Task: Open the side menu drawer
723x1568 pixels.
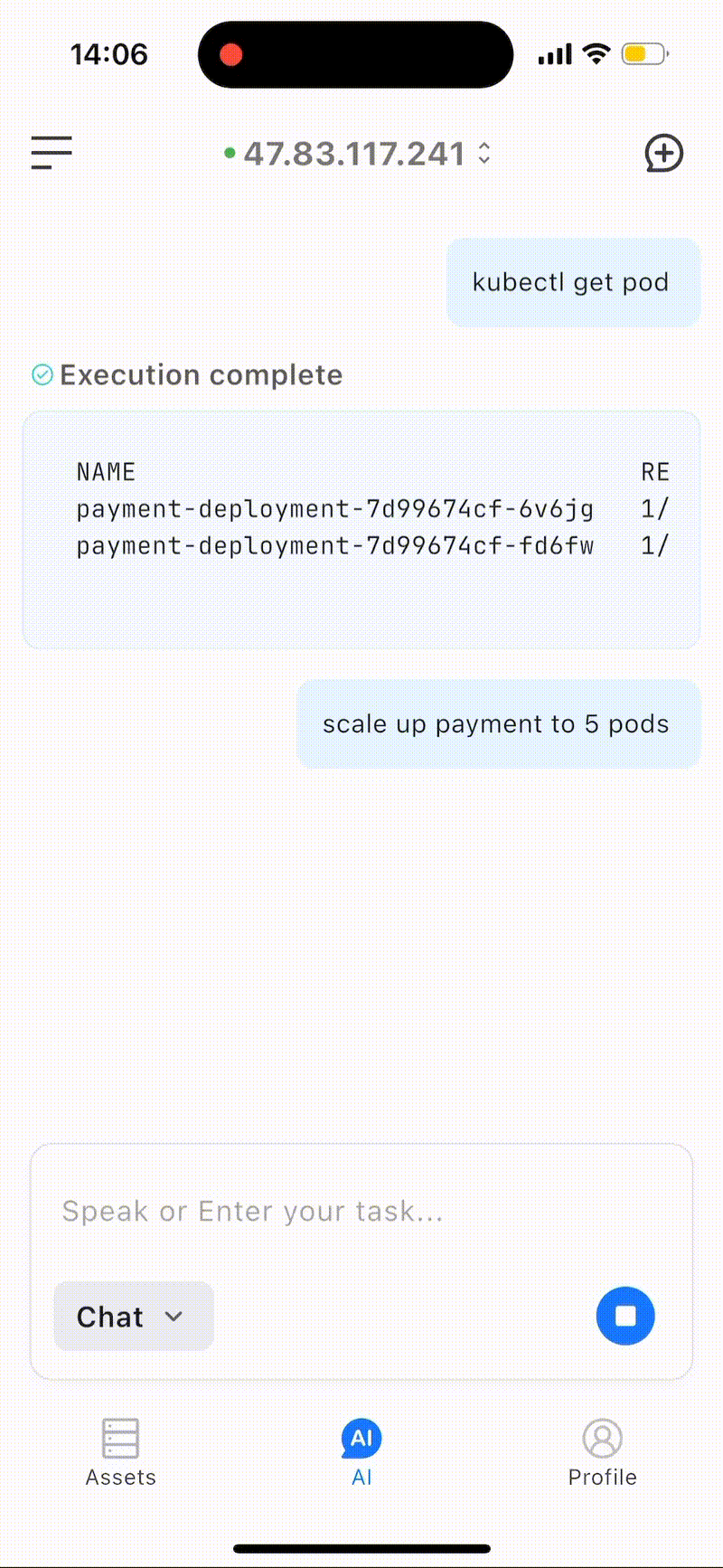Action: (x=52, y=153)
